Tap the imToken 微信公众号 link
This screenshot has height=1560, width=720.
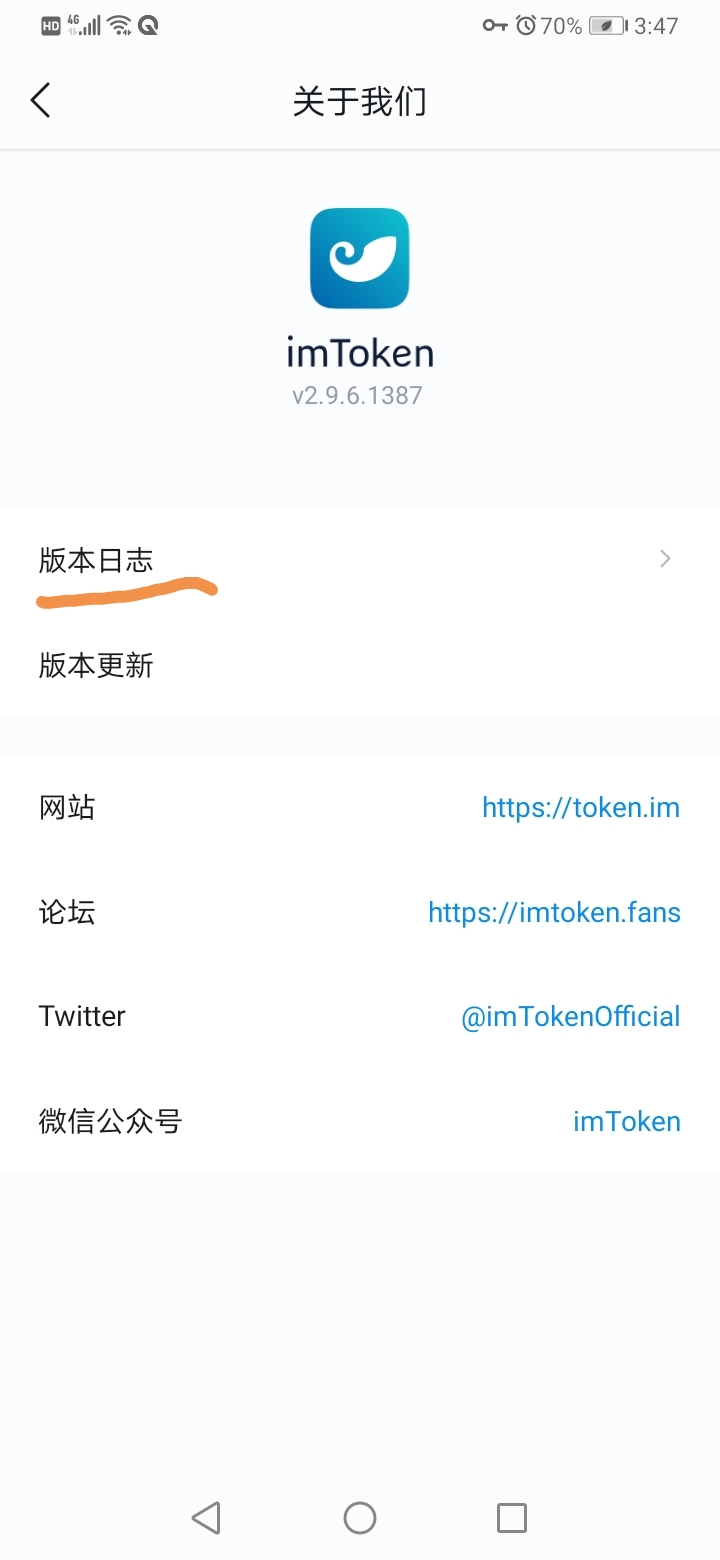[x=626, y=1121]
